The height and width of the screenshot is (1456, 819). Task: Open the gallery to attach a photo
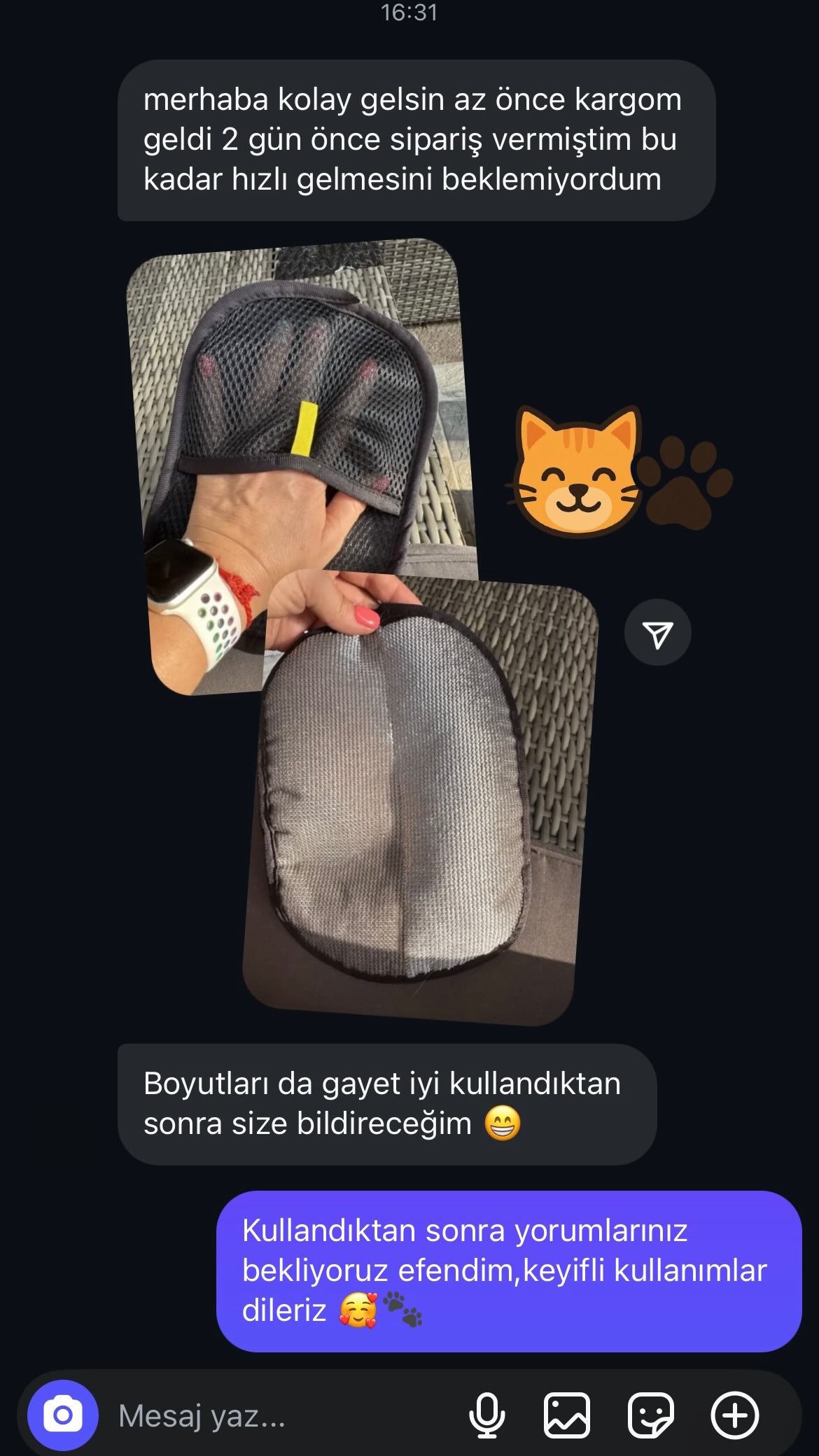coord(567,1415)
